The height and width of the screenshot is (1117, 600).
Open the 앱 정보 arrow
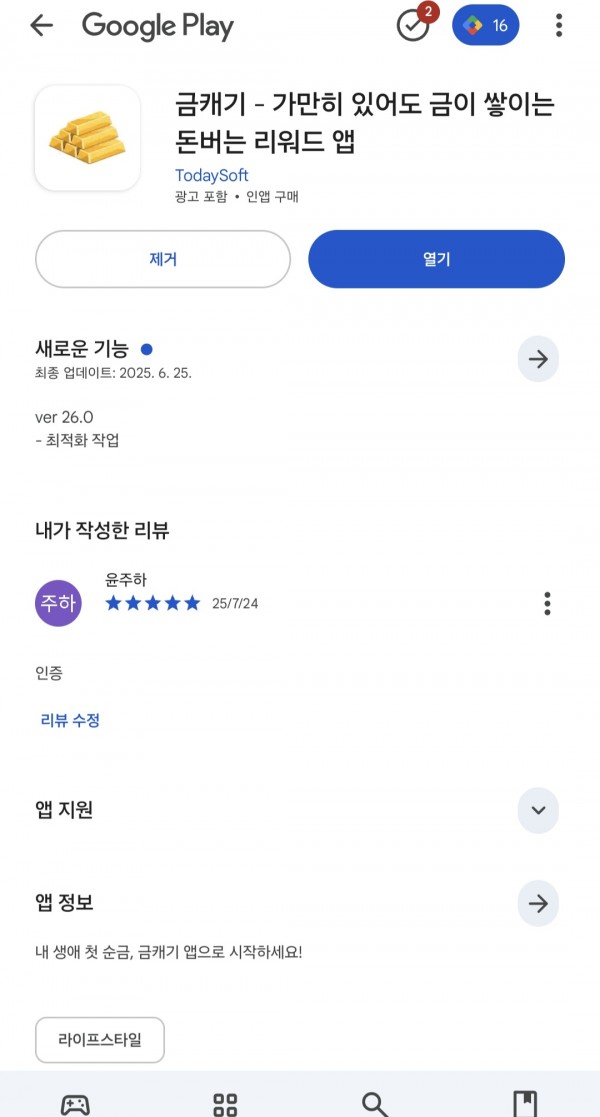point(538,904)
